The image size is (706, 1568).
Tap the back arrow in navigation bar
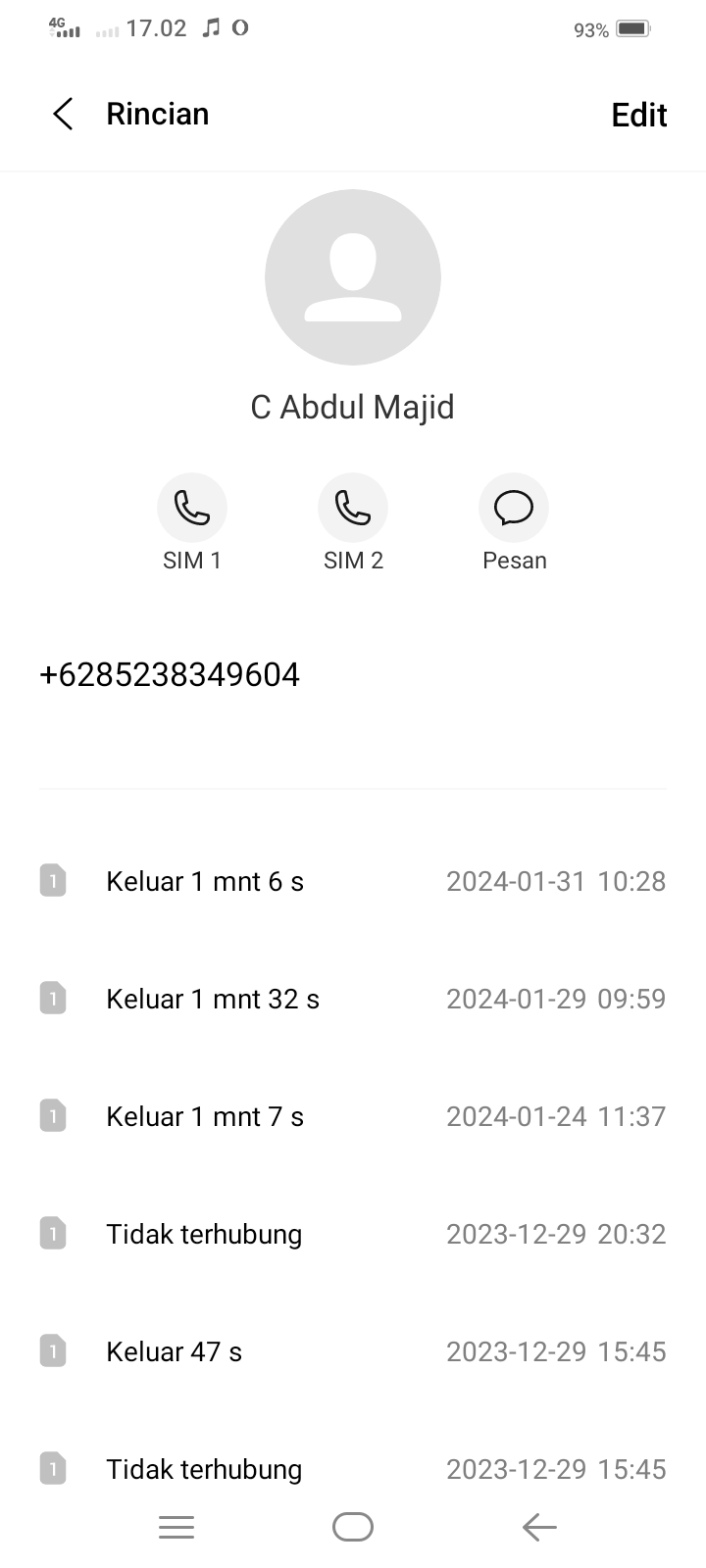(536, 1527)
